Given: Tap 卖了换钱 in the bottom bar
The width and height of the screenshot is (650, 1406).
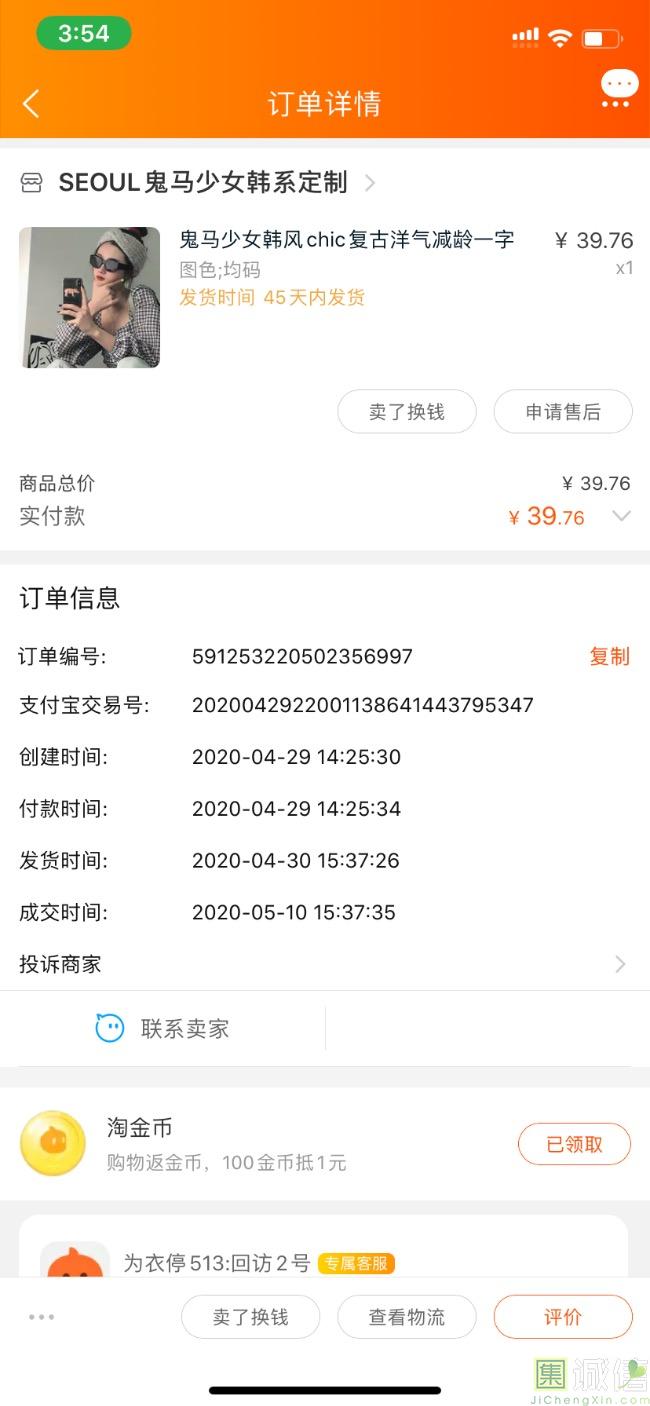Looking at the screenshot, I should point(250,1317).
